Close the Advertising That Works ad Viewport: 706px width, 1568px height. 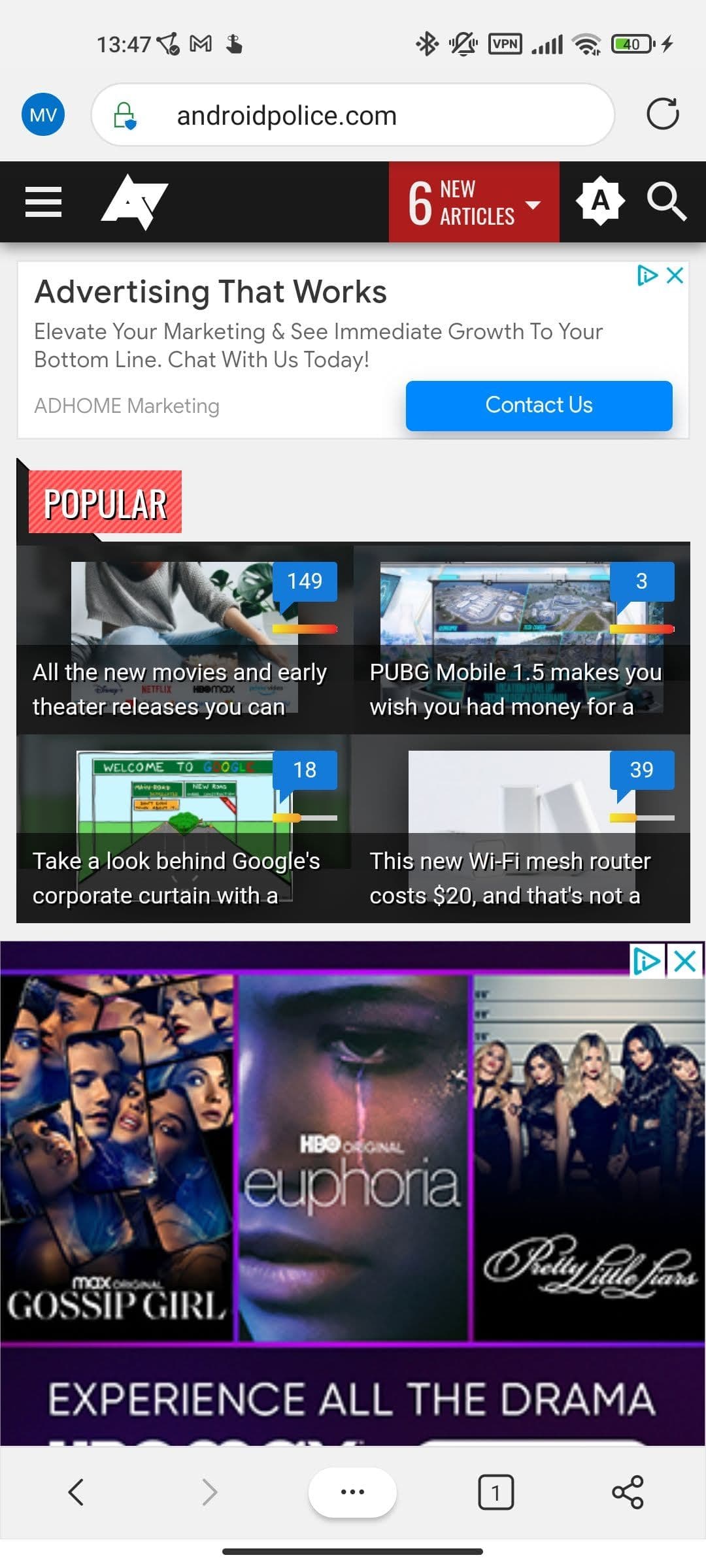pos(675,276)
